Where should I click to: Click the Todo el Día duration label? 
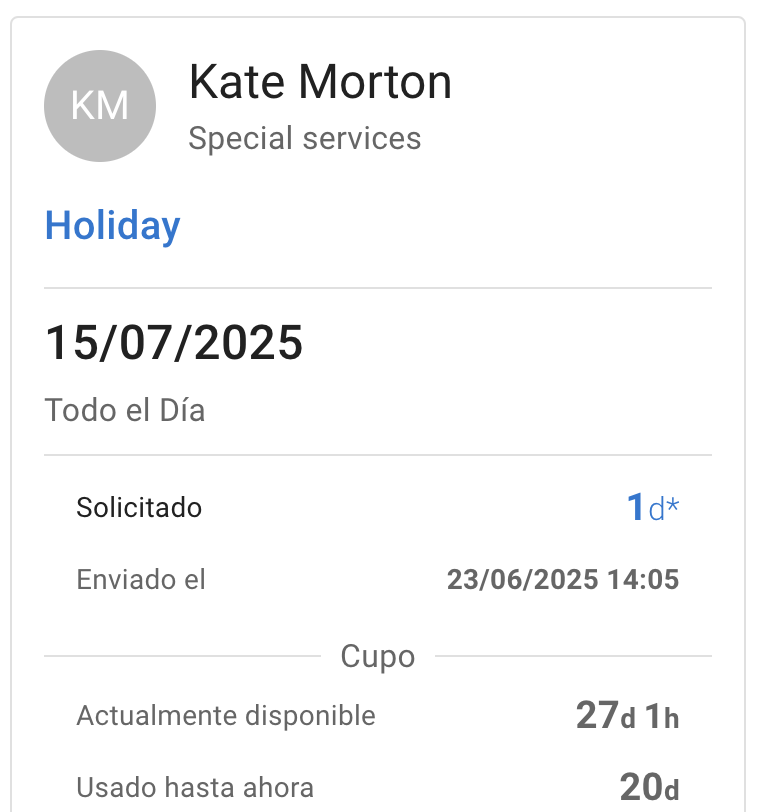click(x=125, y=410)
